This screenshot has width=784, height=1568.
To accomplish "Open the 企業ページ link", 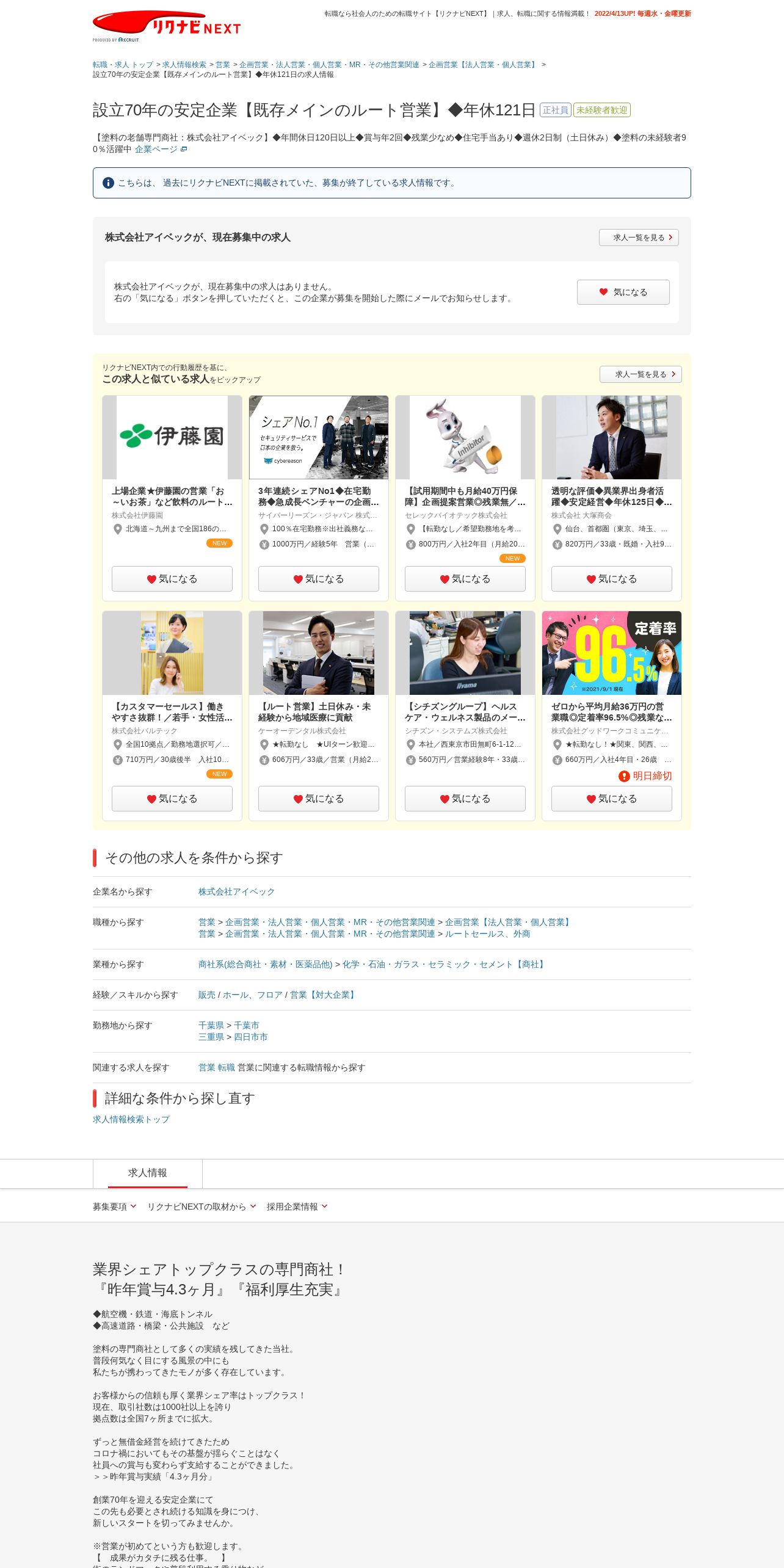I will click(161, 149).
